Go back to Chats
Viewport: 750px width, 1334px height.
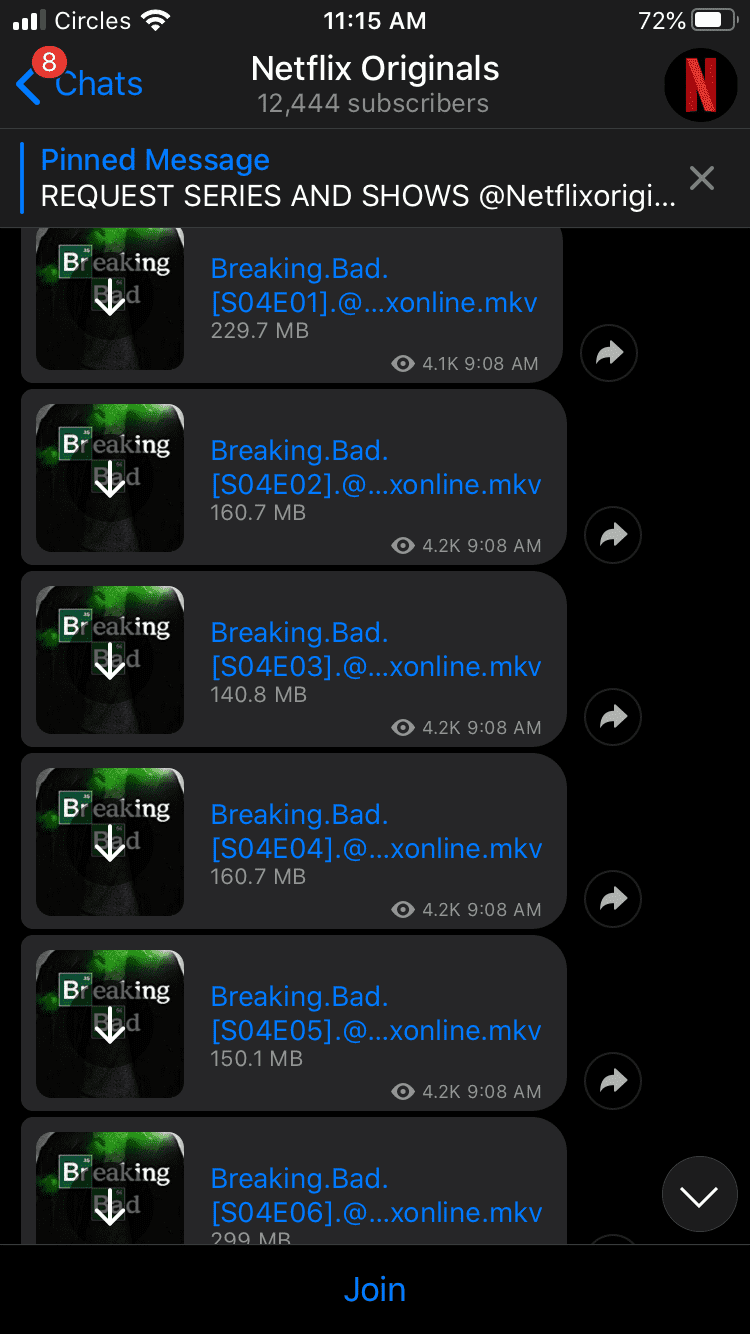[x=80, y=84]
